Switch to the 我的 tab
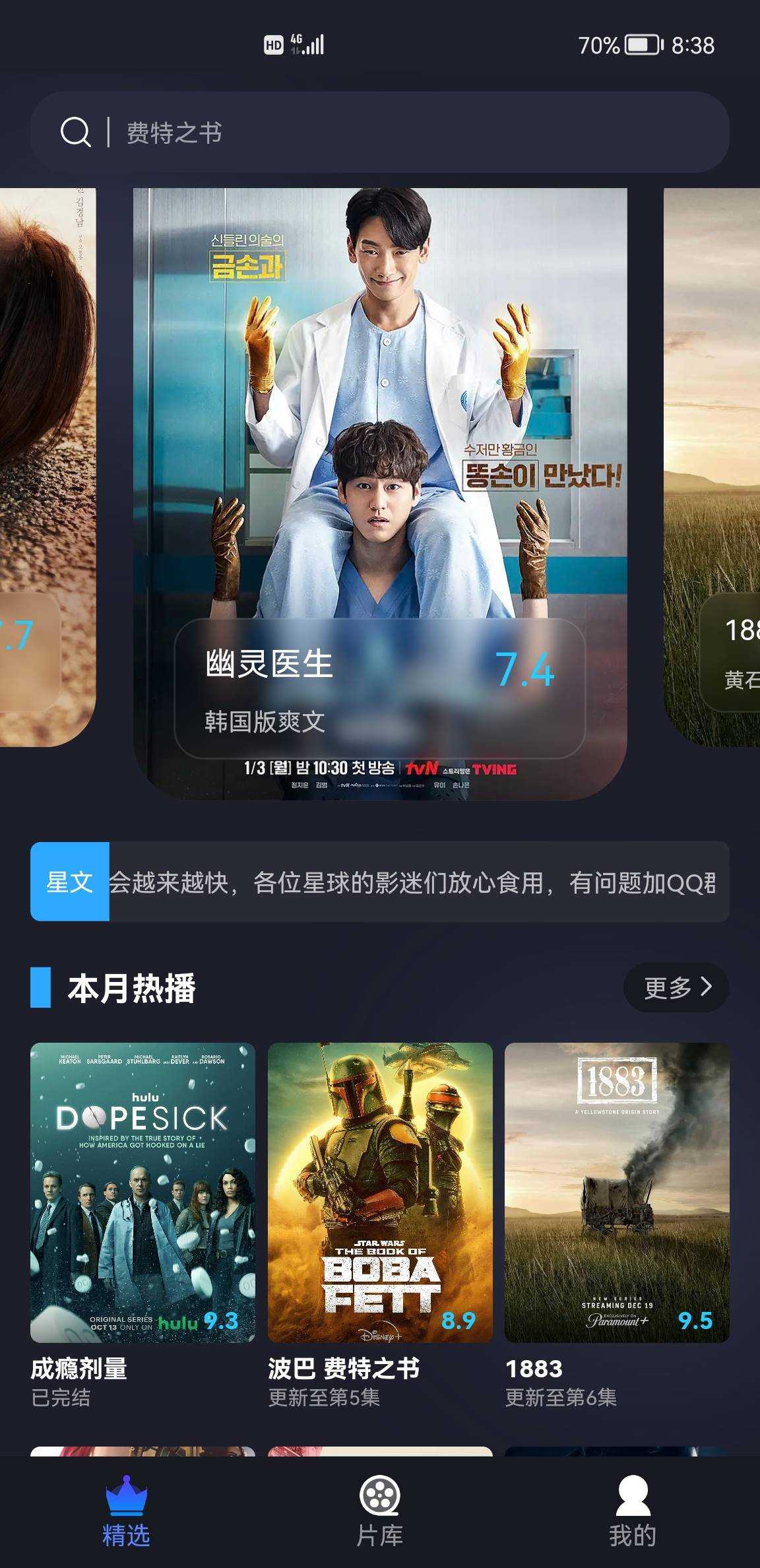760x1568 pixels. [633, 1511]
